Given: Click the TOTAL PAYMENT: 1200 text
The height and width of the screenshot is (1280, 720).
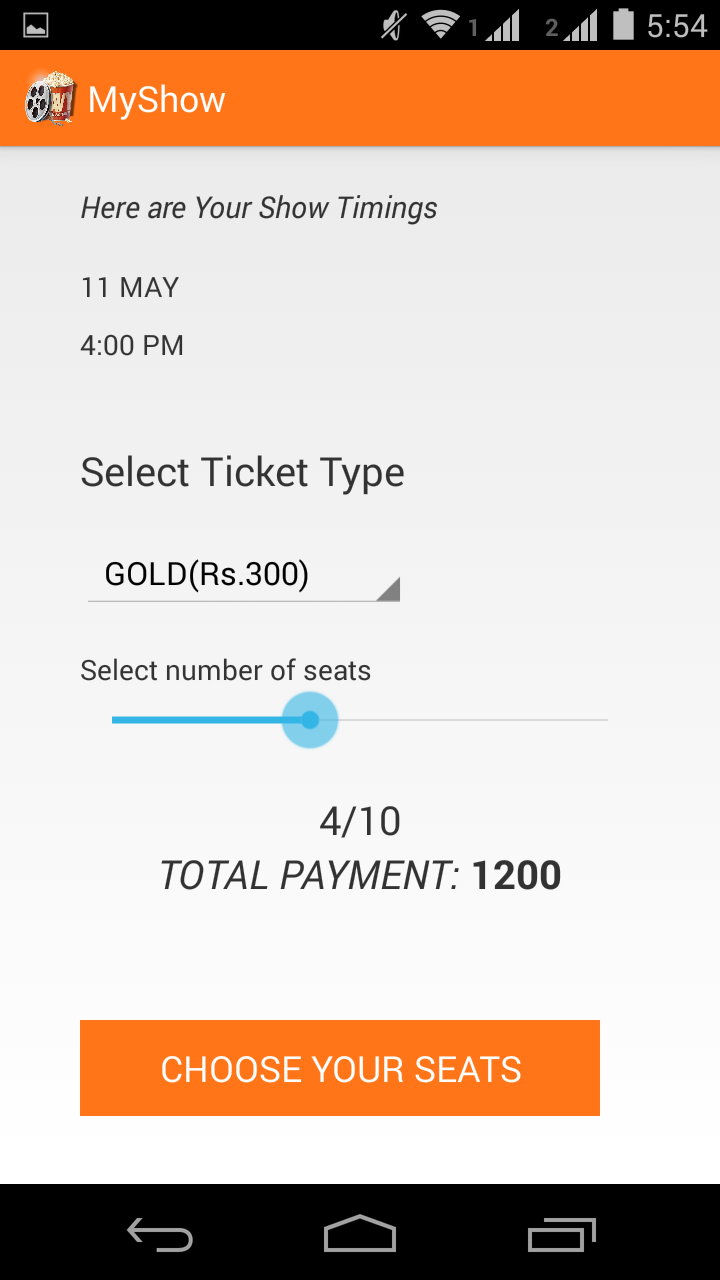Looking at the screenshot, I should tap(360, 875).
